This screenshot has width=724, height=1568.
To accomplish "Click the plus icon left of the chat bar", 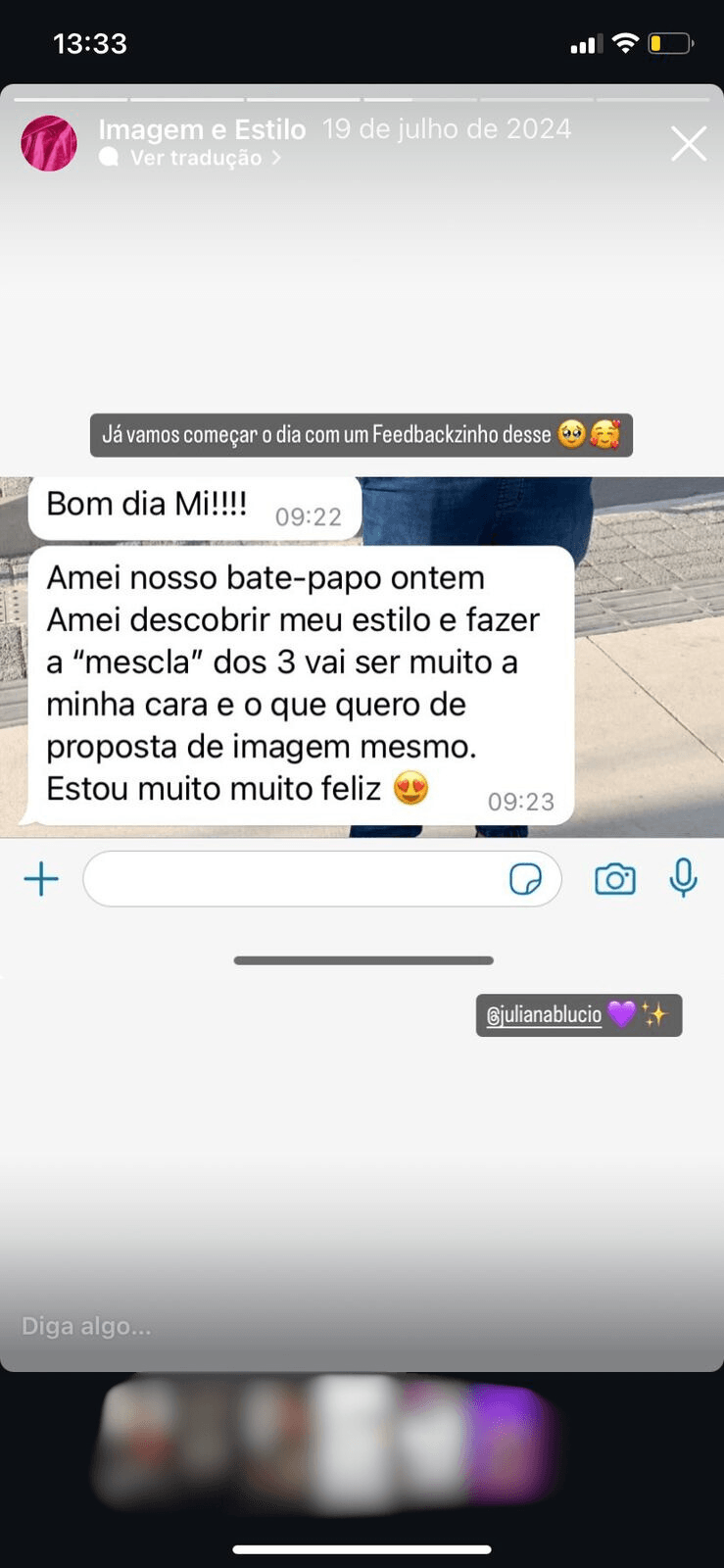I will (x=41, y=878).
